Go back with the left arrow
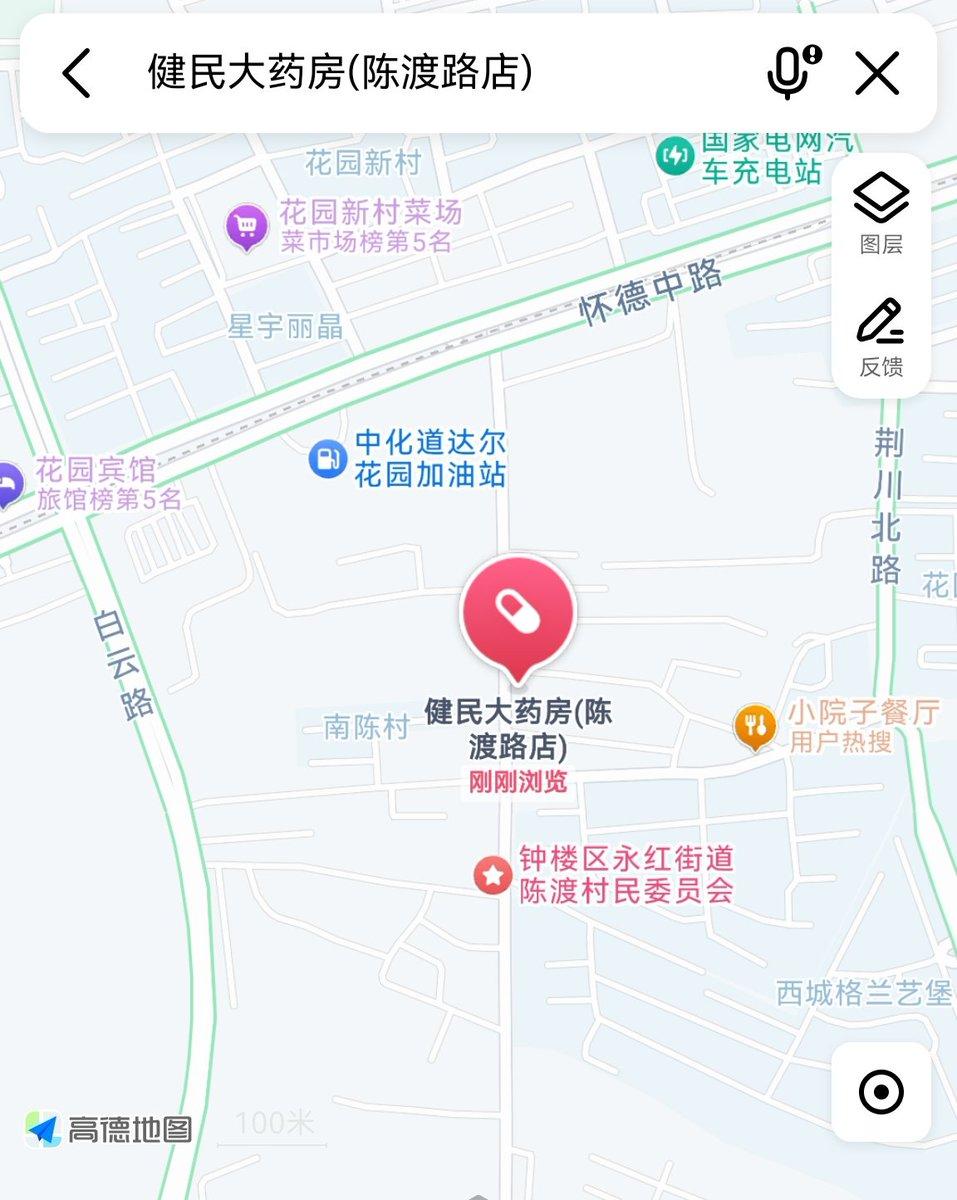 [x=75, y=73]
